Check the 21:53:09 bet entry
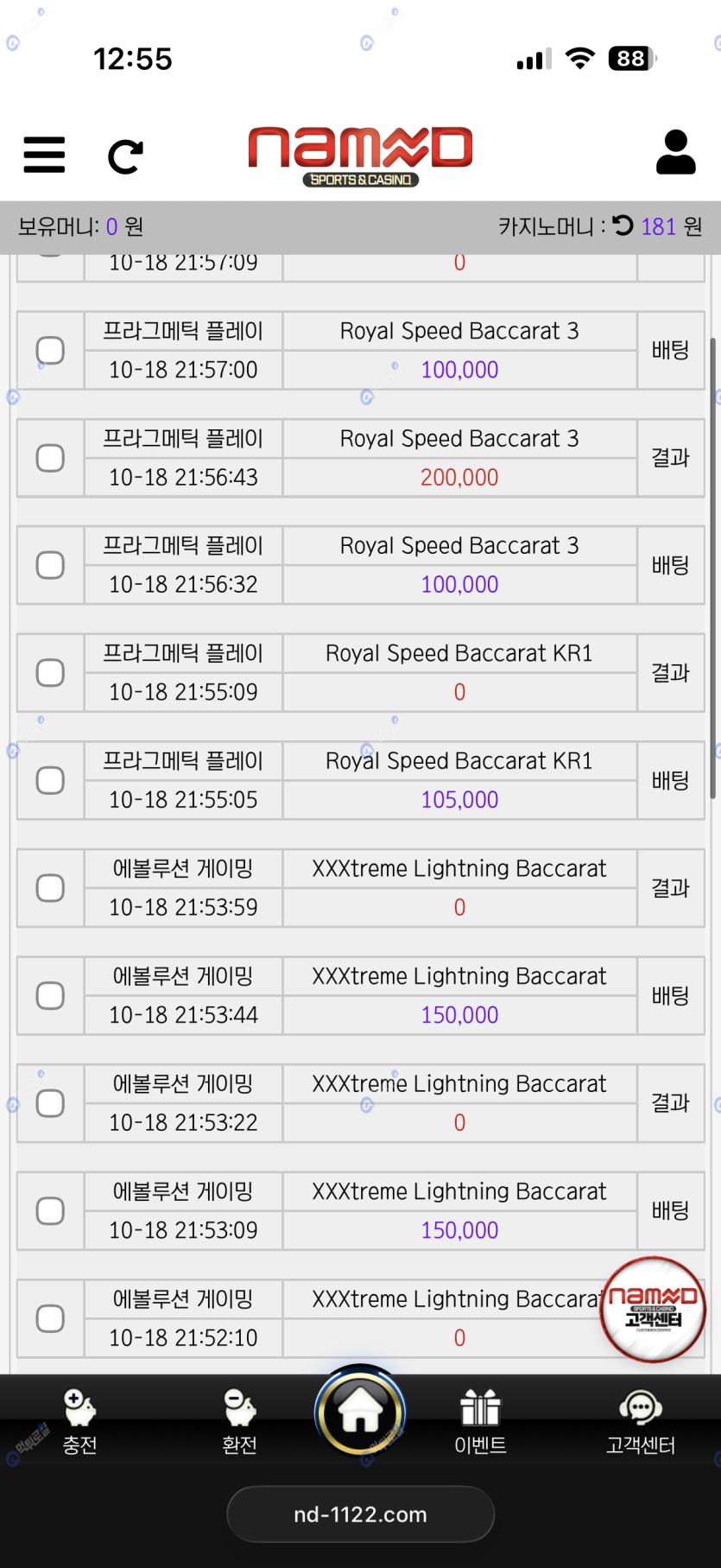This screenshot has height=1568, width=721. [x=50, y=1211]
